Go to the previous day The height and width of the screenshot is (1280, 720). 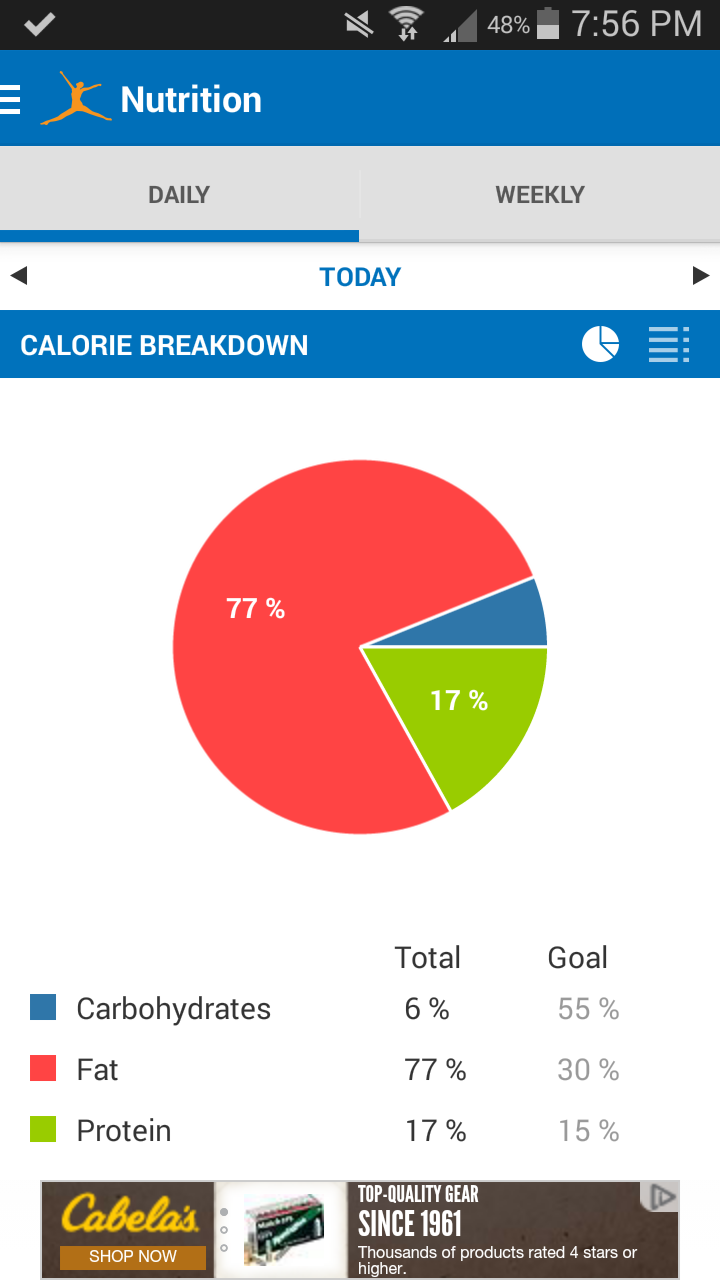click(18, 276)
